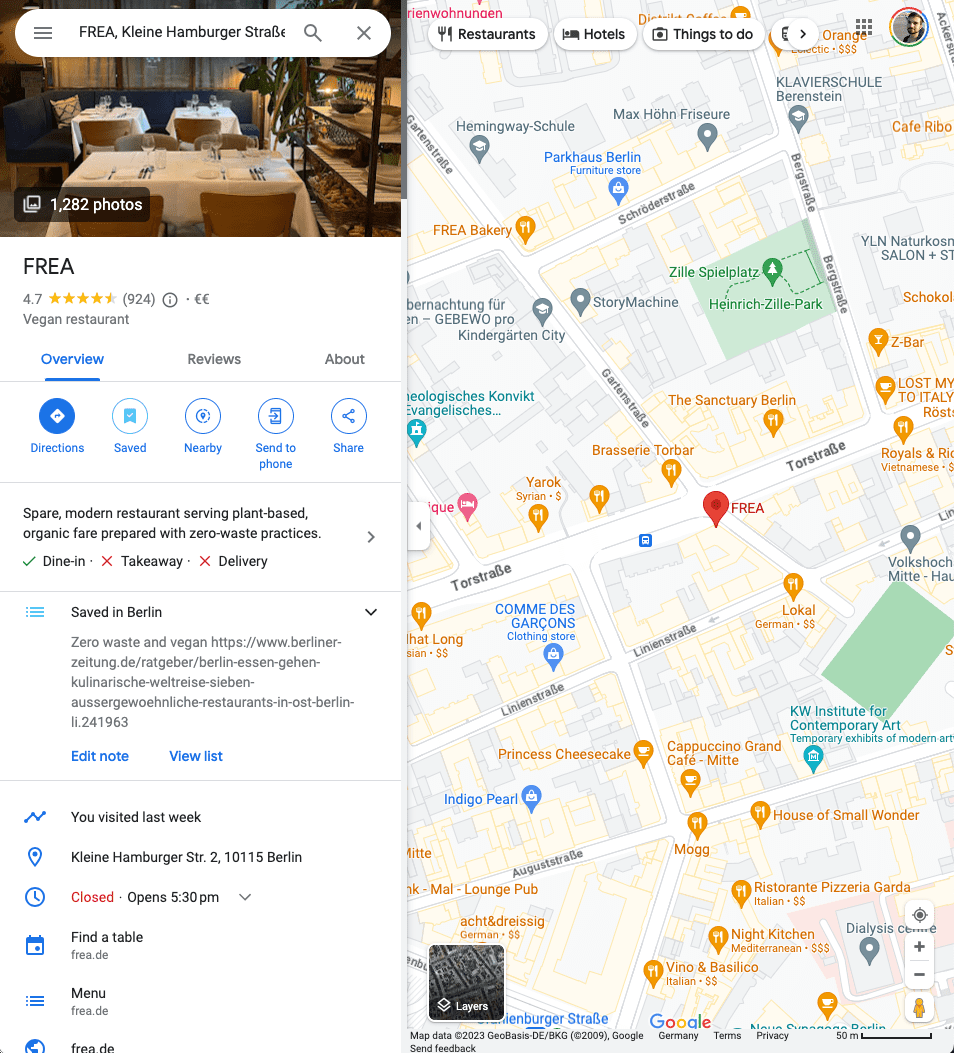
Task: Open the hamburger menu
Action: pos(43,33)
